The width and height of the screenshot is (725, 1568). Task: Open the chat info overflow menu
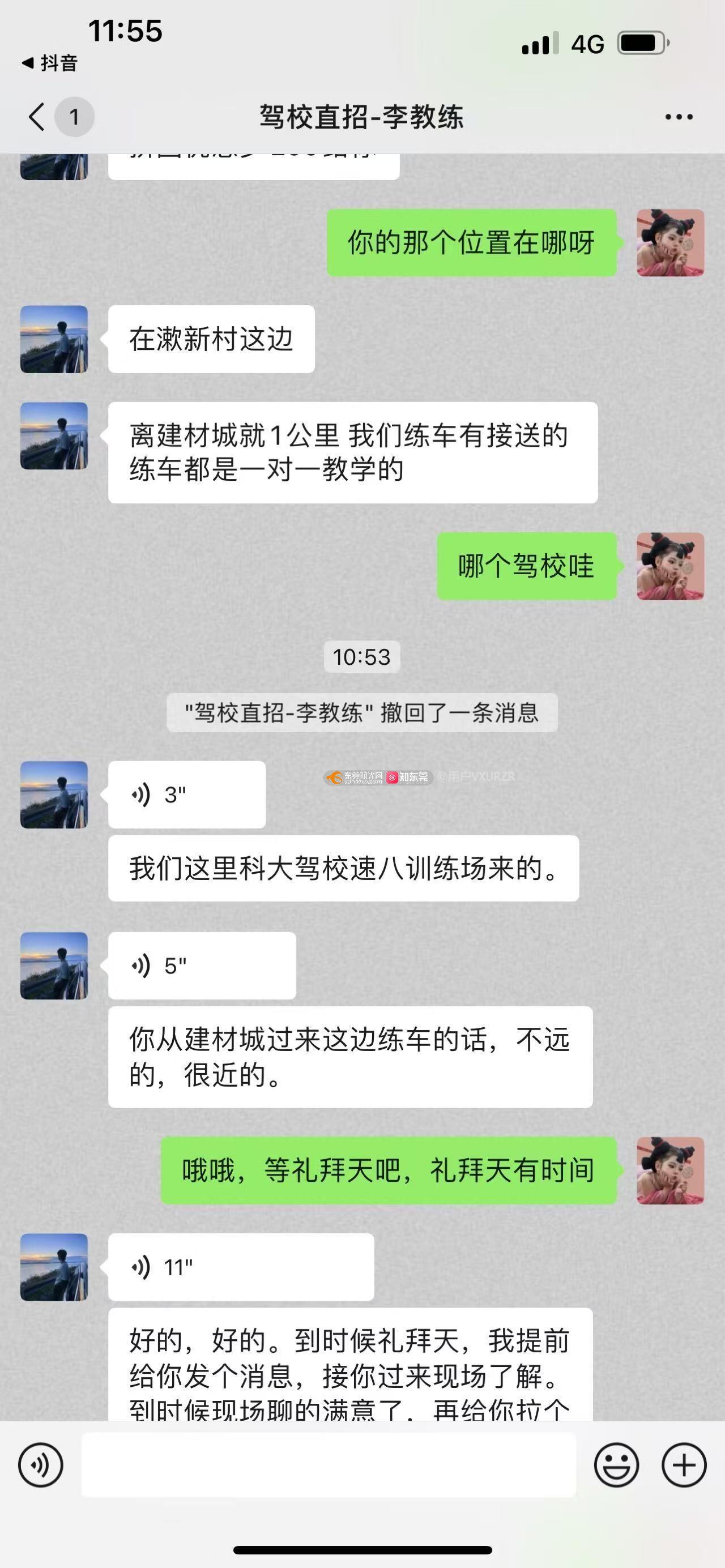(x=679, y=117)
